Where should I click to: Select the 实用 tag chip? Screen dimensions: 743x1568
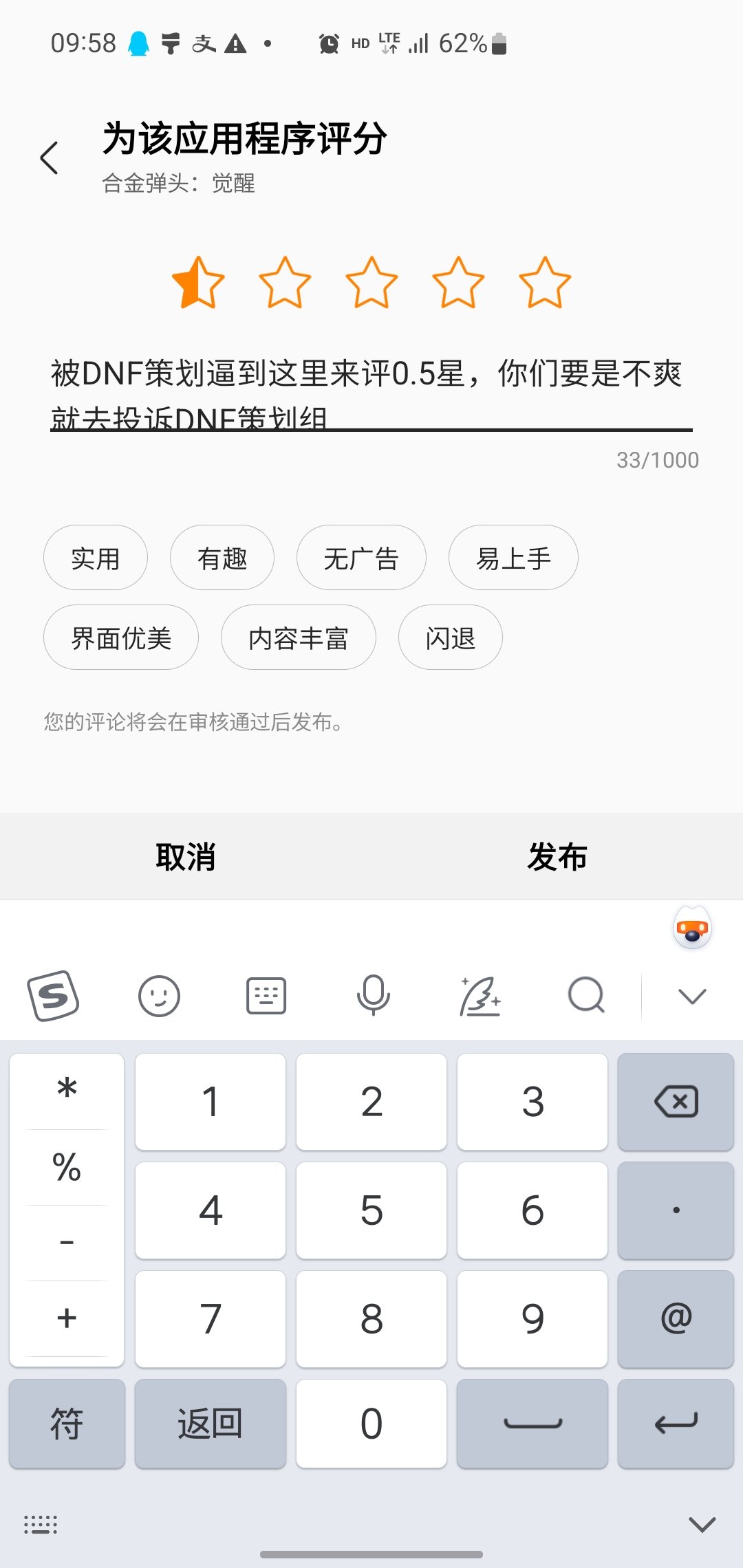(96, 558)
